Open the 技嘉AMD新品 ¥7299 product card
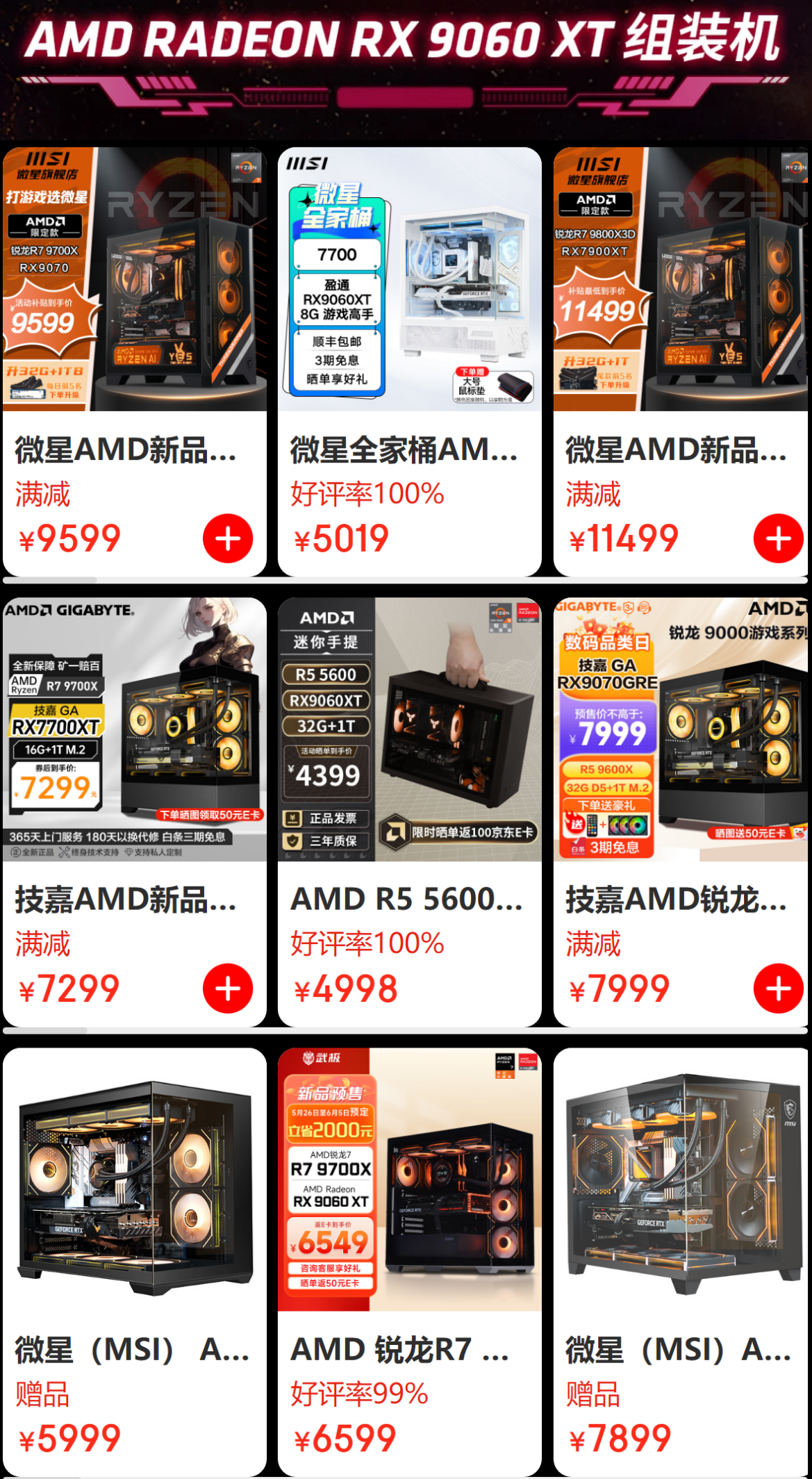This screenshot has height=1479, width=812. (x=134, y=729)
